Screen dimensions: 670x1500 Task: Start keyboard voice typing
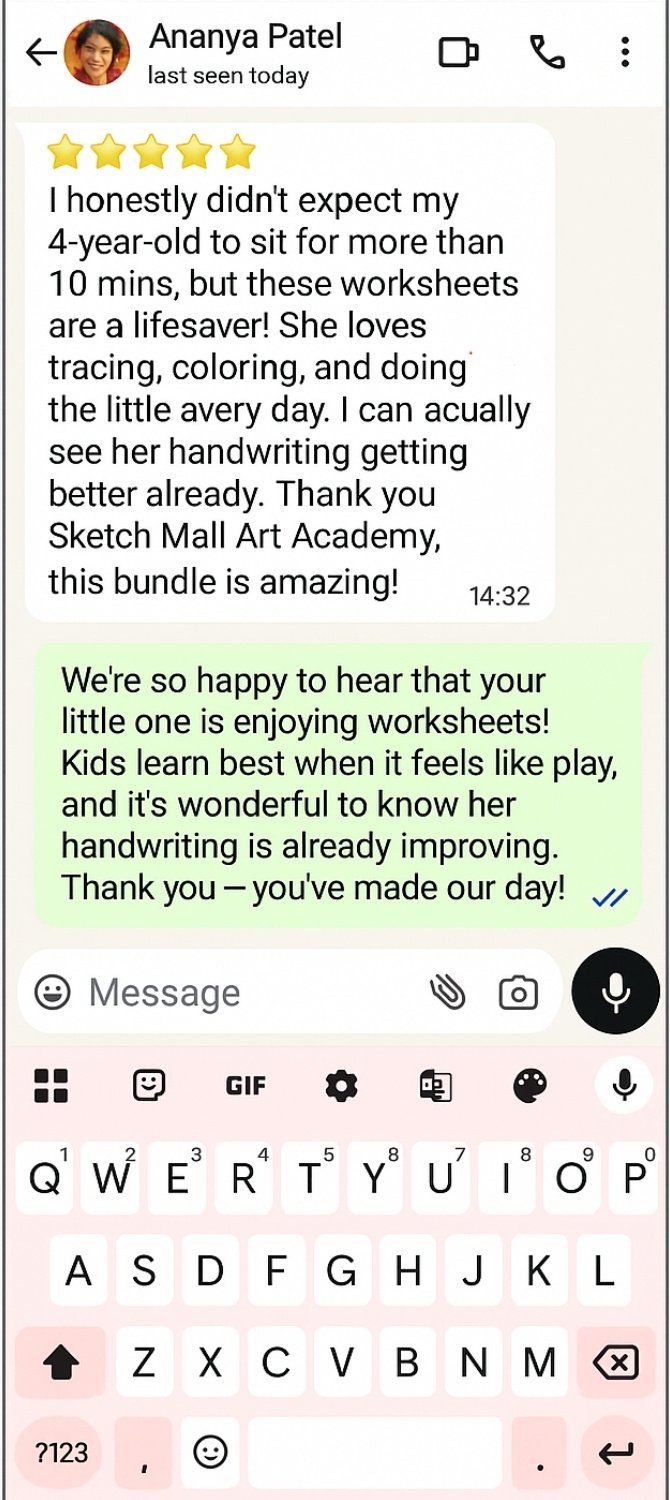tap(625, 1084)
